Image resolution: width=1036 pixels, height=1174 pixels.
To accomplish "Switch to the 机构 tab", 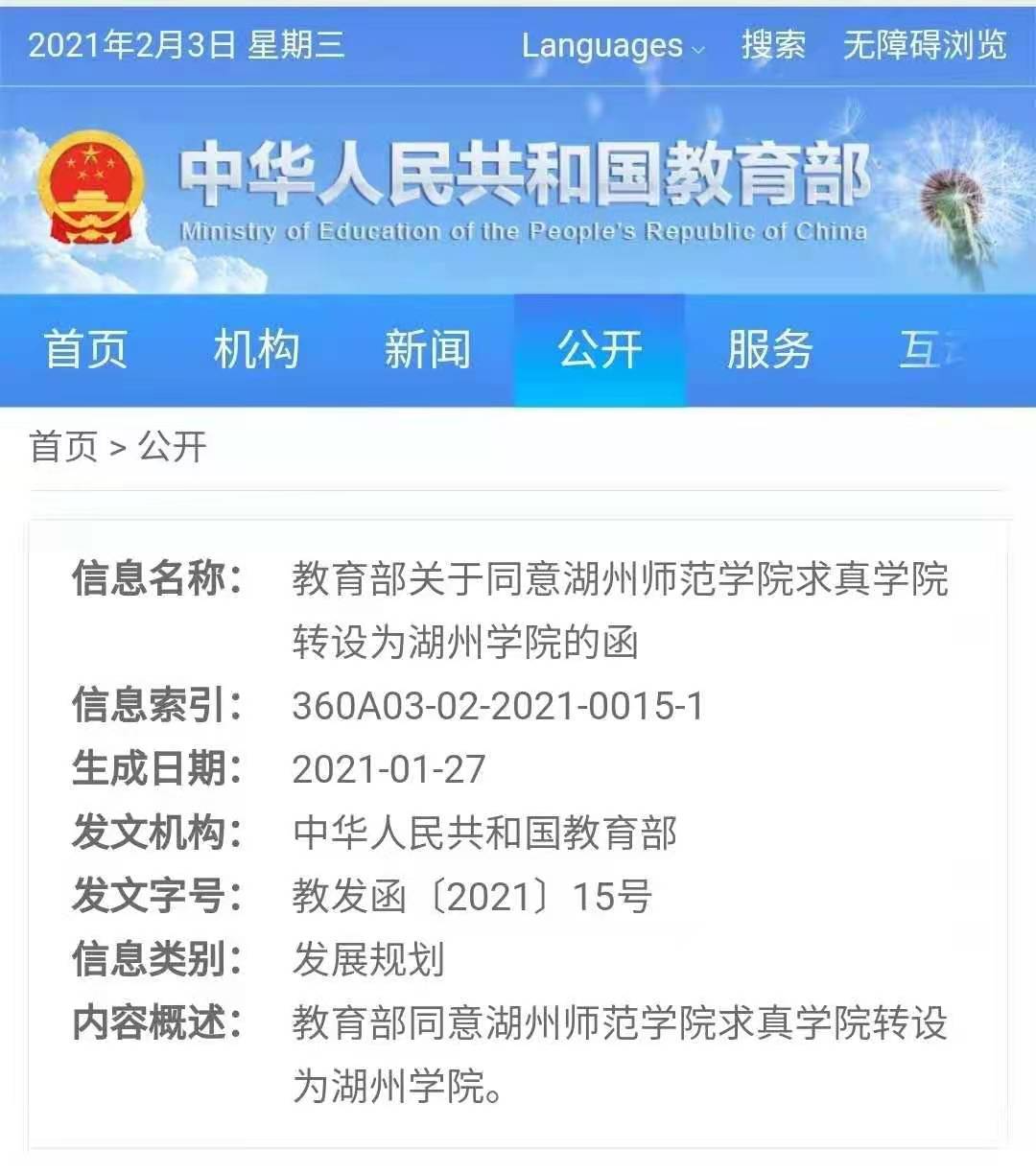I will [x=256, y=349].
